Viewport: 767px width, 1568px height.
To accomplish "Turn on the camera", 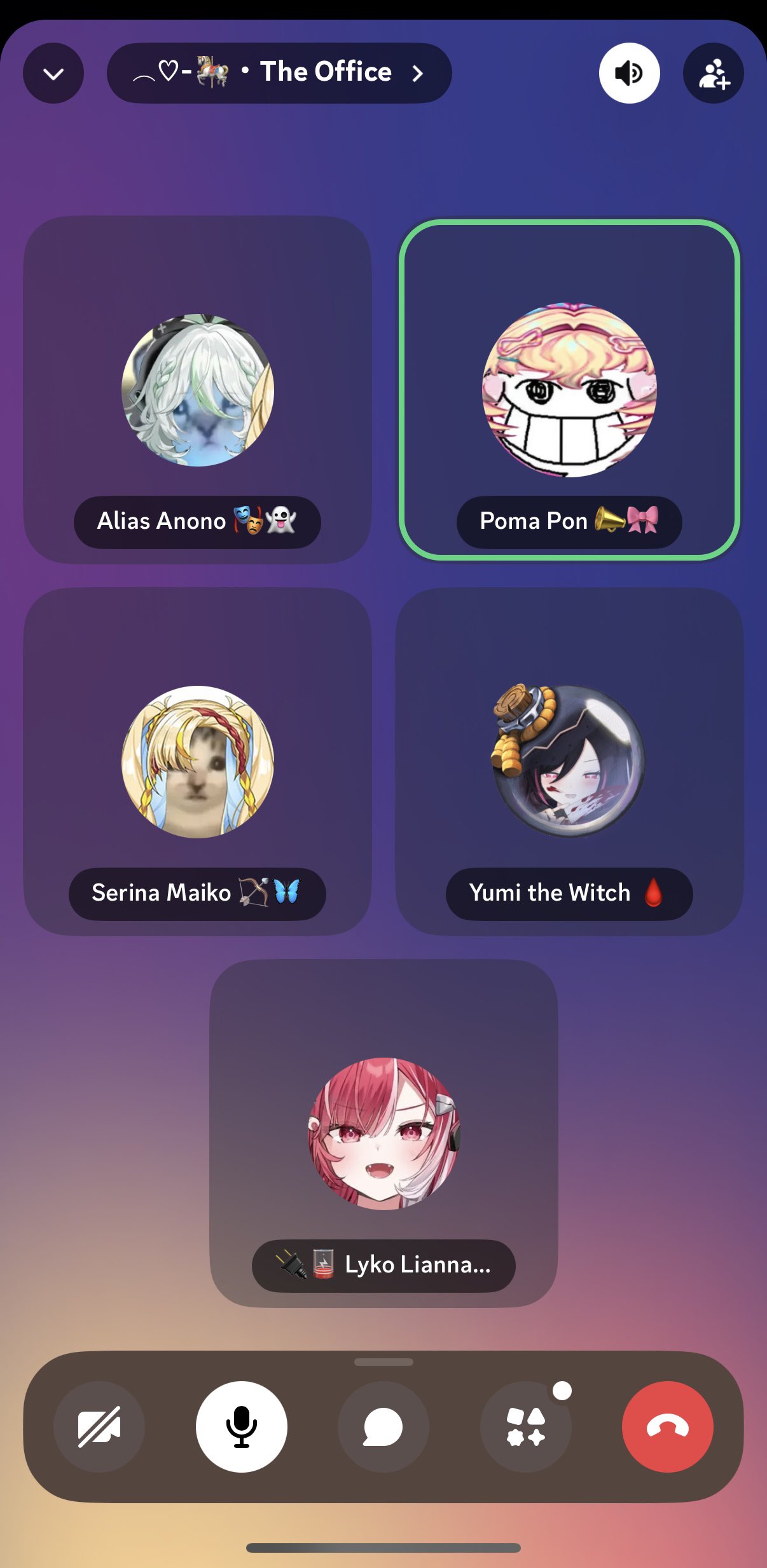I will tap(99, 1427).
